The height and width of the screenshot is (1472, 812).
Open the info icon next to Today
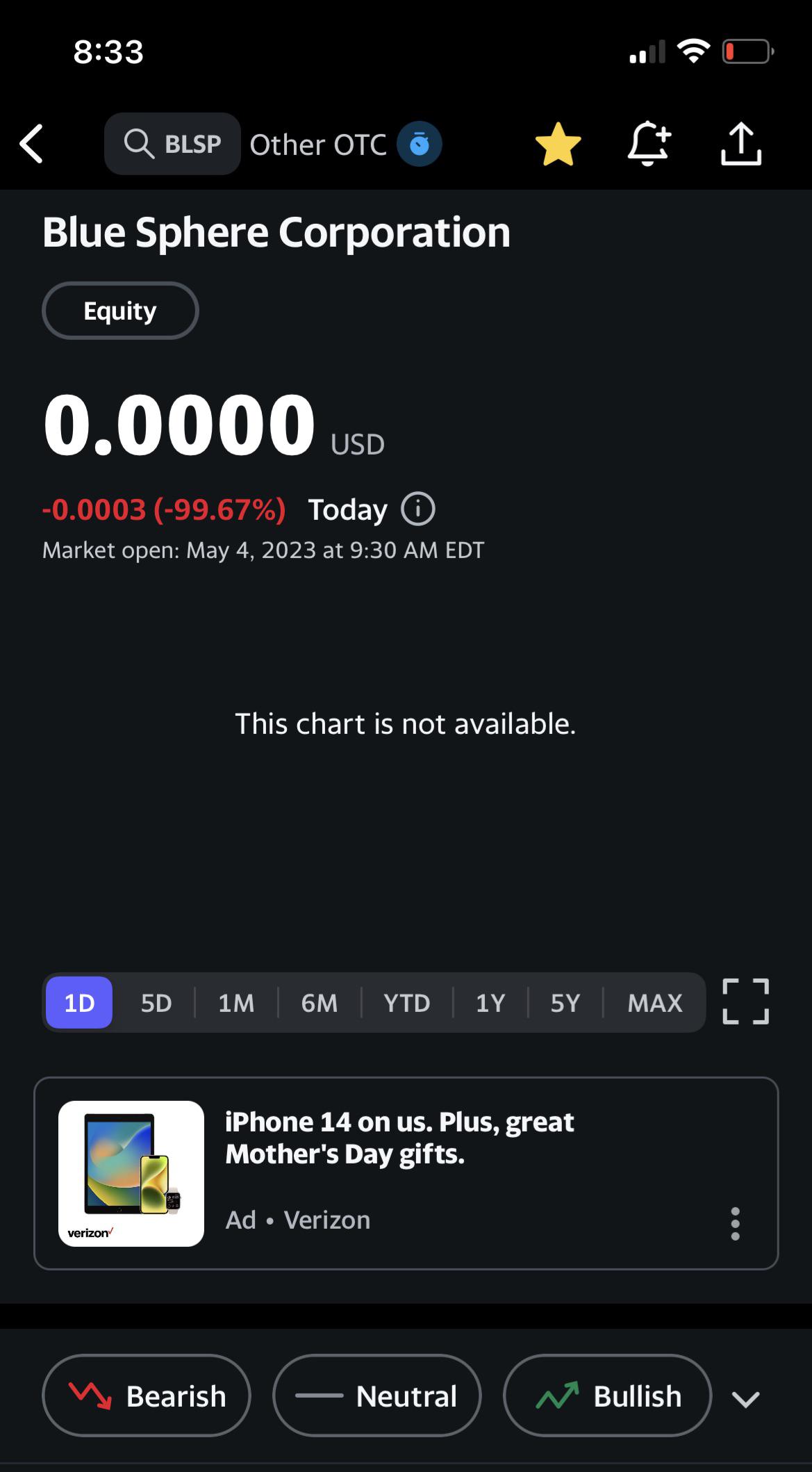click(x=418, y=509)
